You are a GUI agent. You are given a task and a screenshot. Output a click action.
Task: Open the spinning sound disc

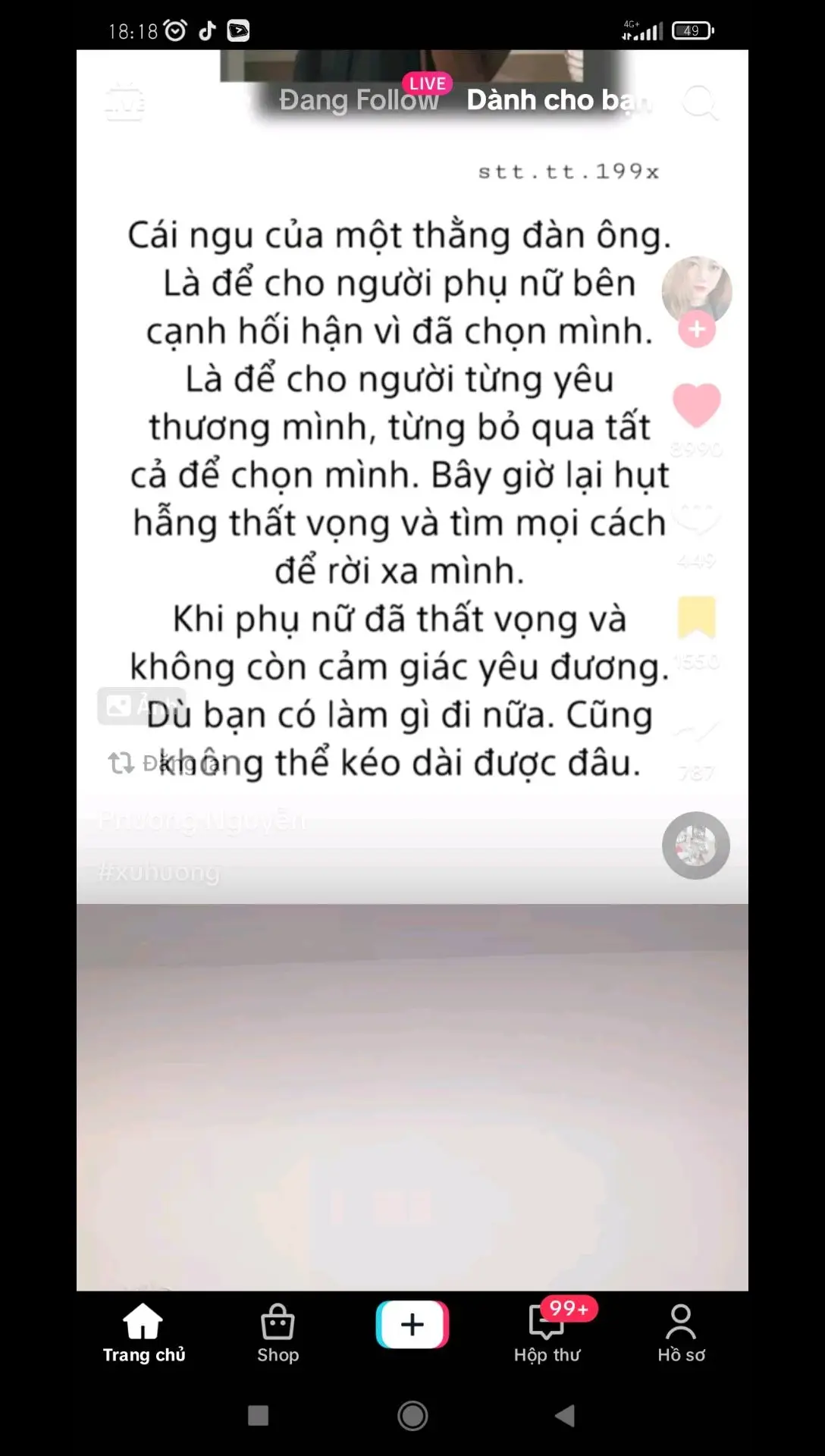696,846
